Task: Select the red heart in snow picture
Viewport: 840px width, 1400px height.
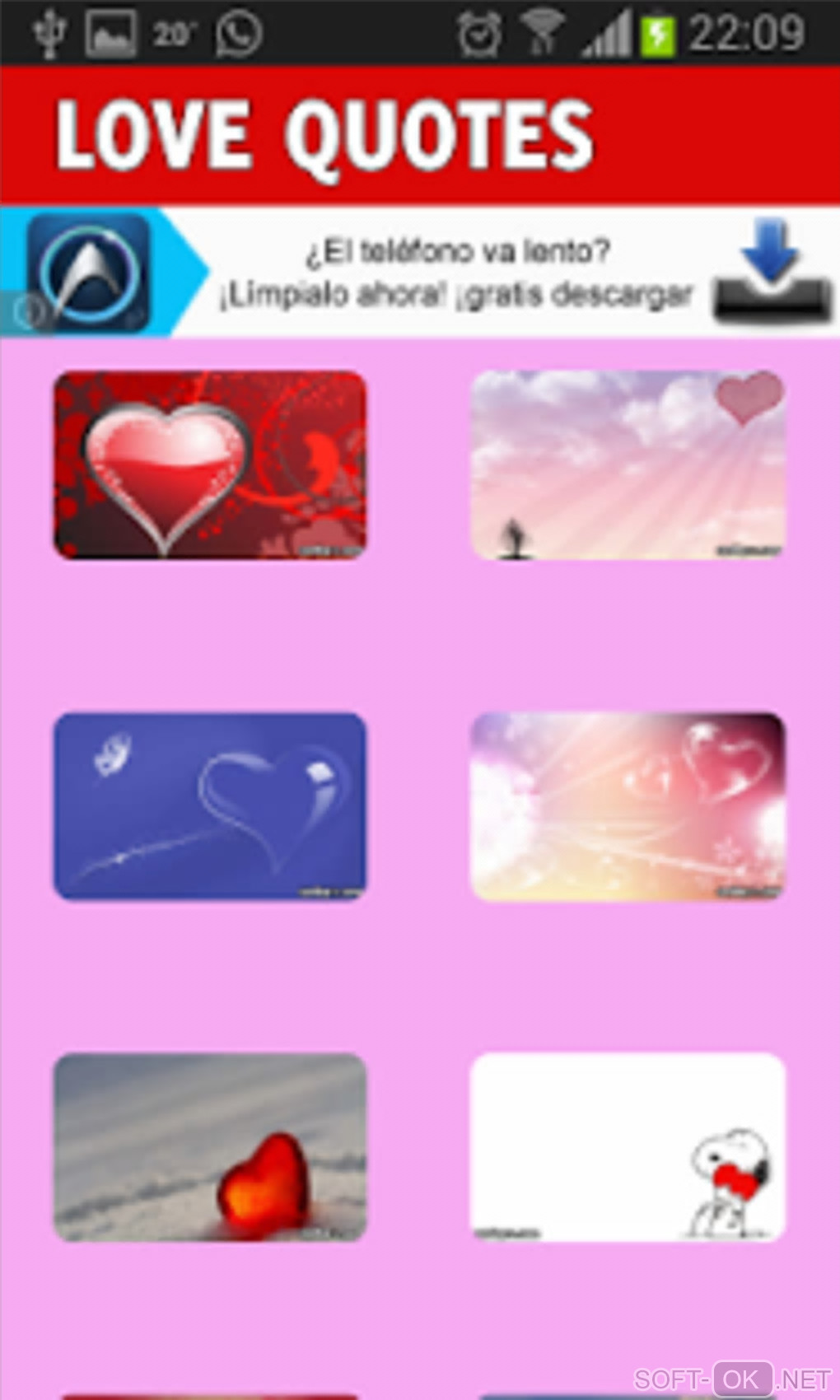Action: tap(210, 1147)
